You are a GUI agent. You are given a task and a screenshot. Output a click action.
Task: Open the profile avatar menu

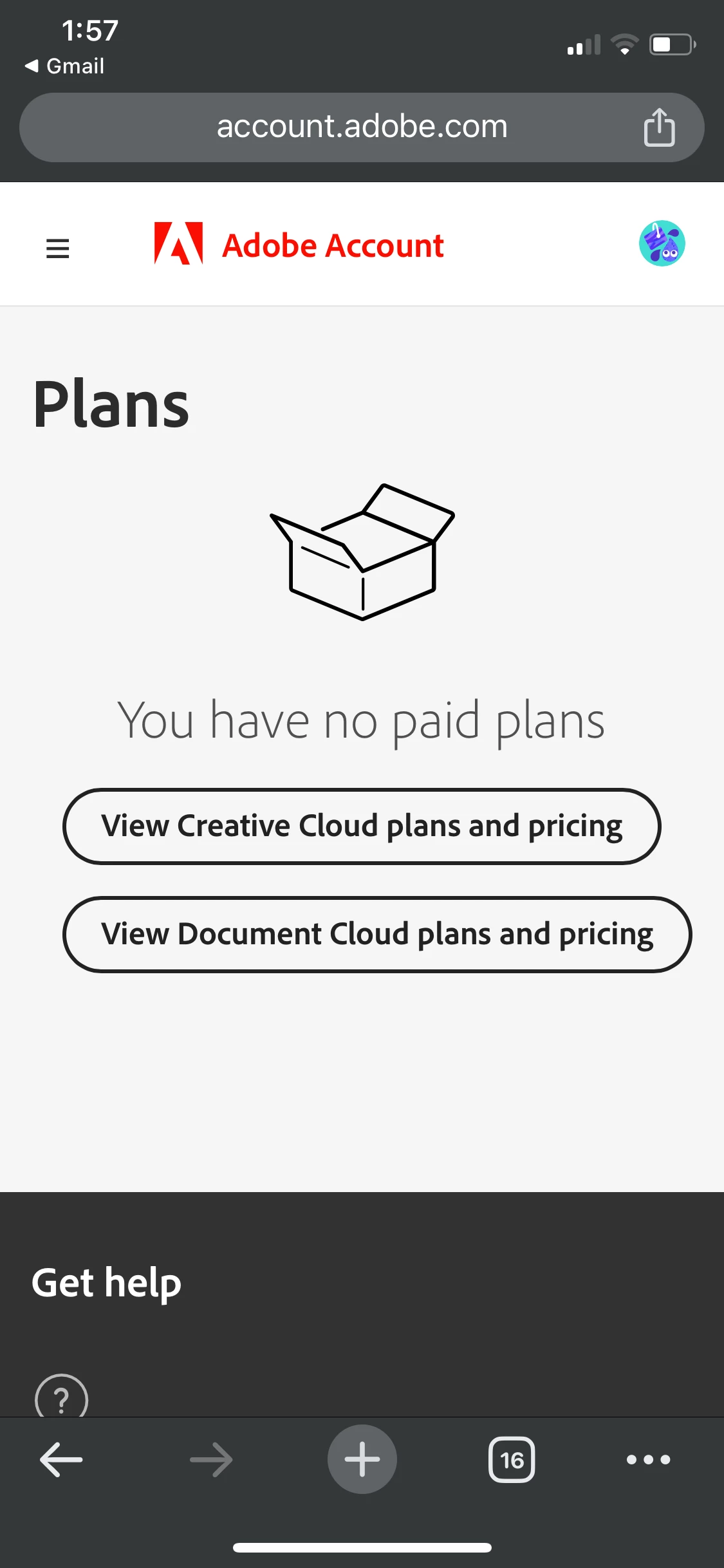pyautogui.click(x=662, y=244)
